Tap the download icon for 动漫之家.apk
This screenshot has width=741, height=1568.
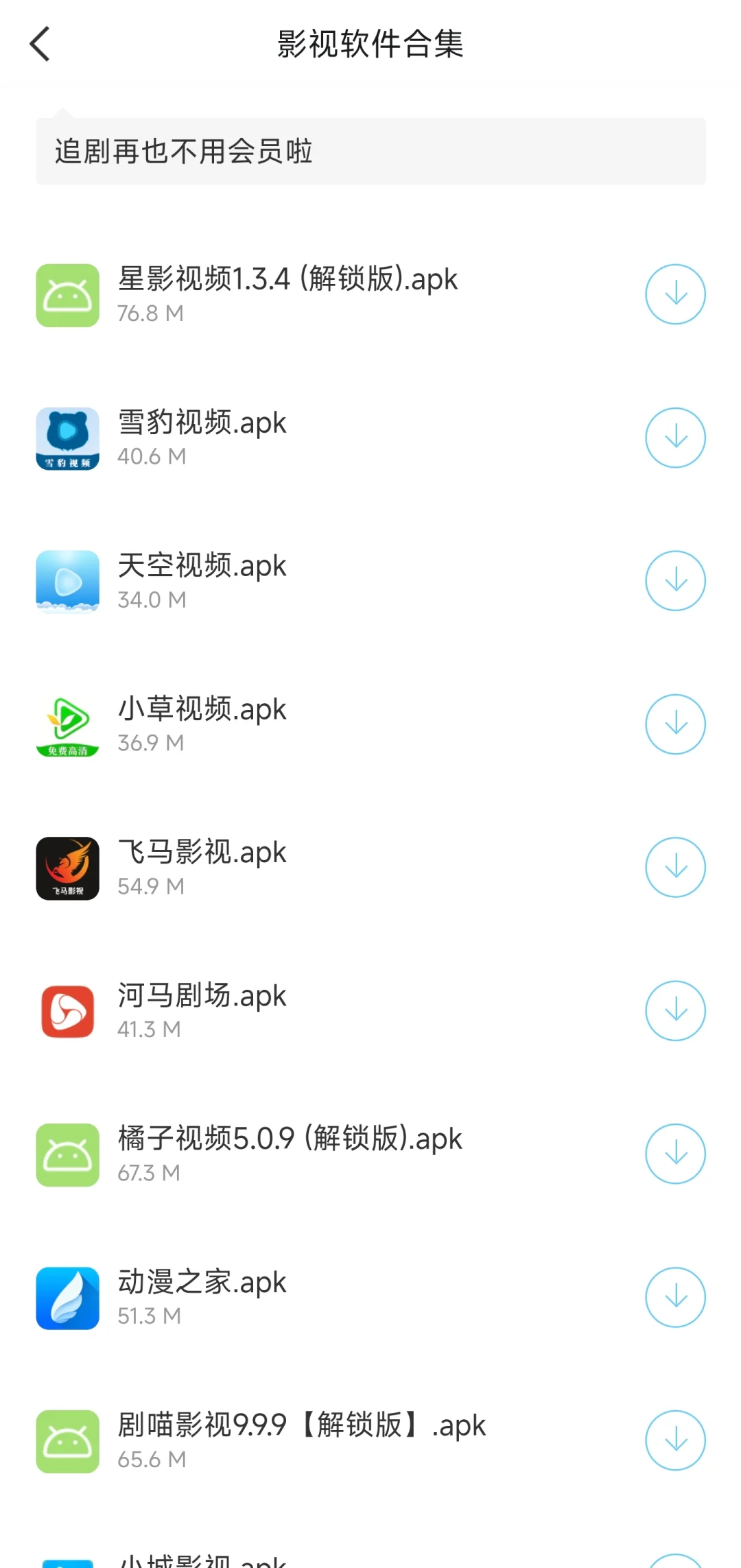pyautogui.click(x=675, y=1297)
